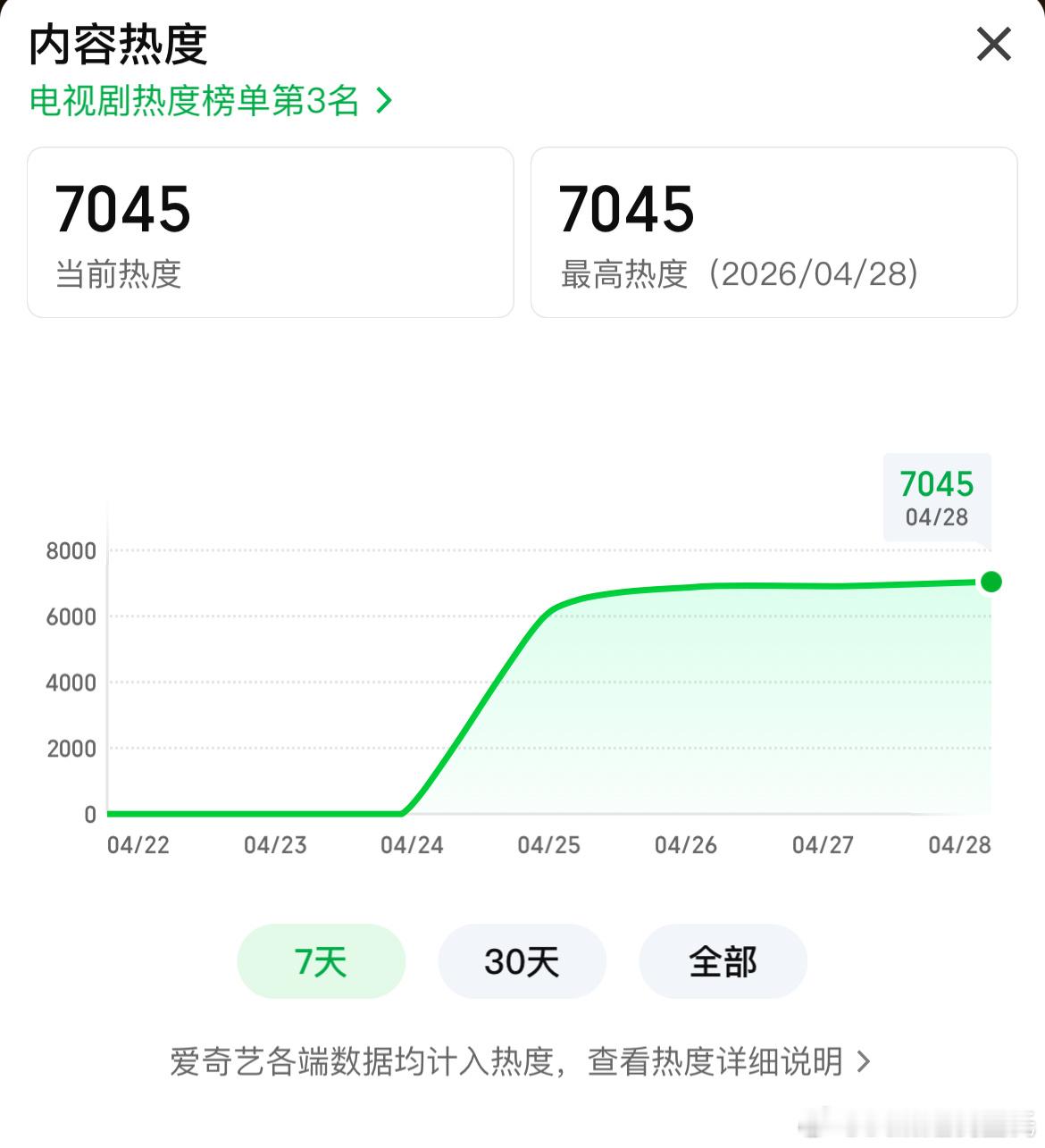Switch to the 30天 view
Viewport: 1045px width, 1148px height.
[x=522, y=961]
